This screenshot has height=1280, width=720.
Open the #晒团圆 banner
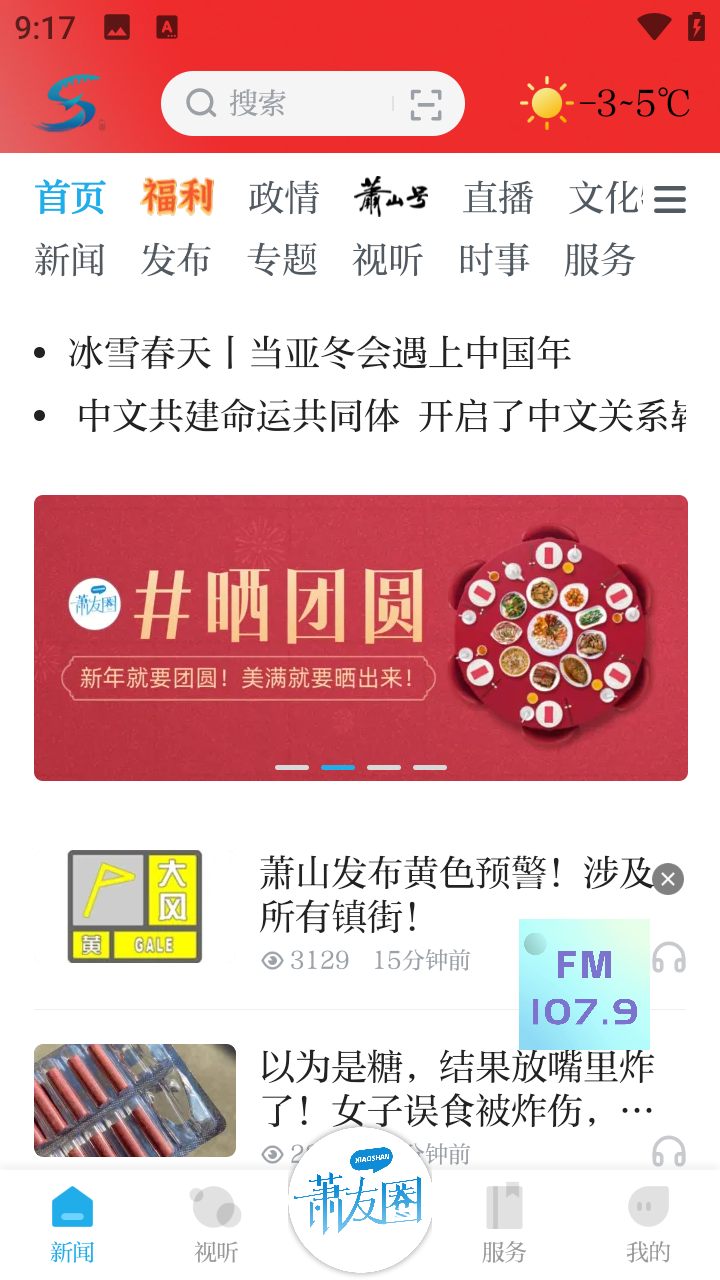pos(360,637)
